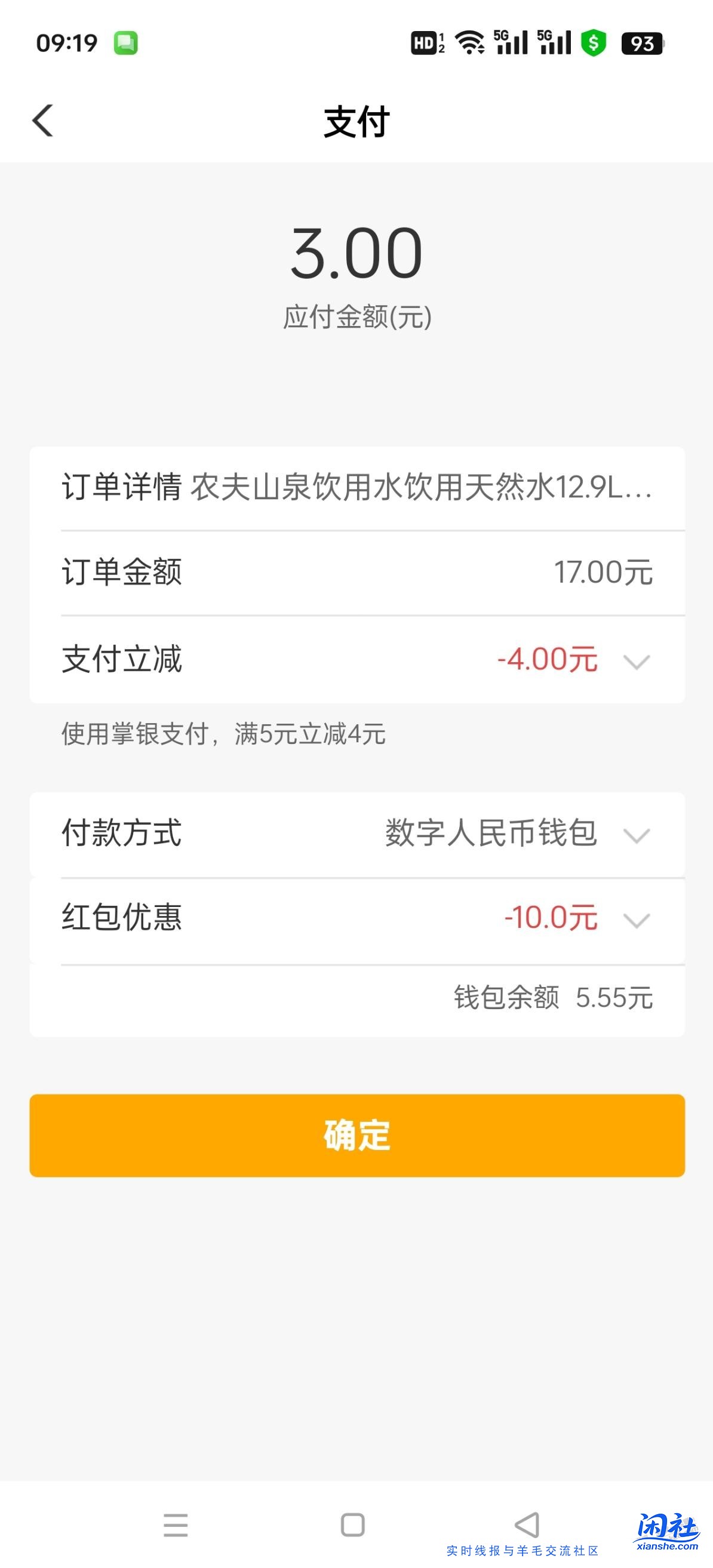
Task: Tap the back arrow on the 支付 title bar
Action: [41, 120]
